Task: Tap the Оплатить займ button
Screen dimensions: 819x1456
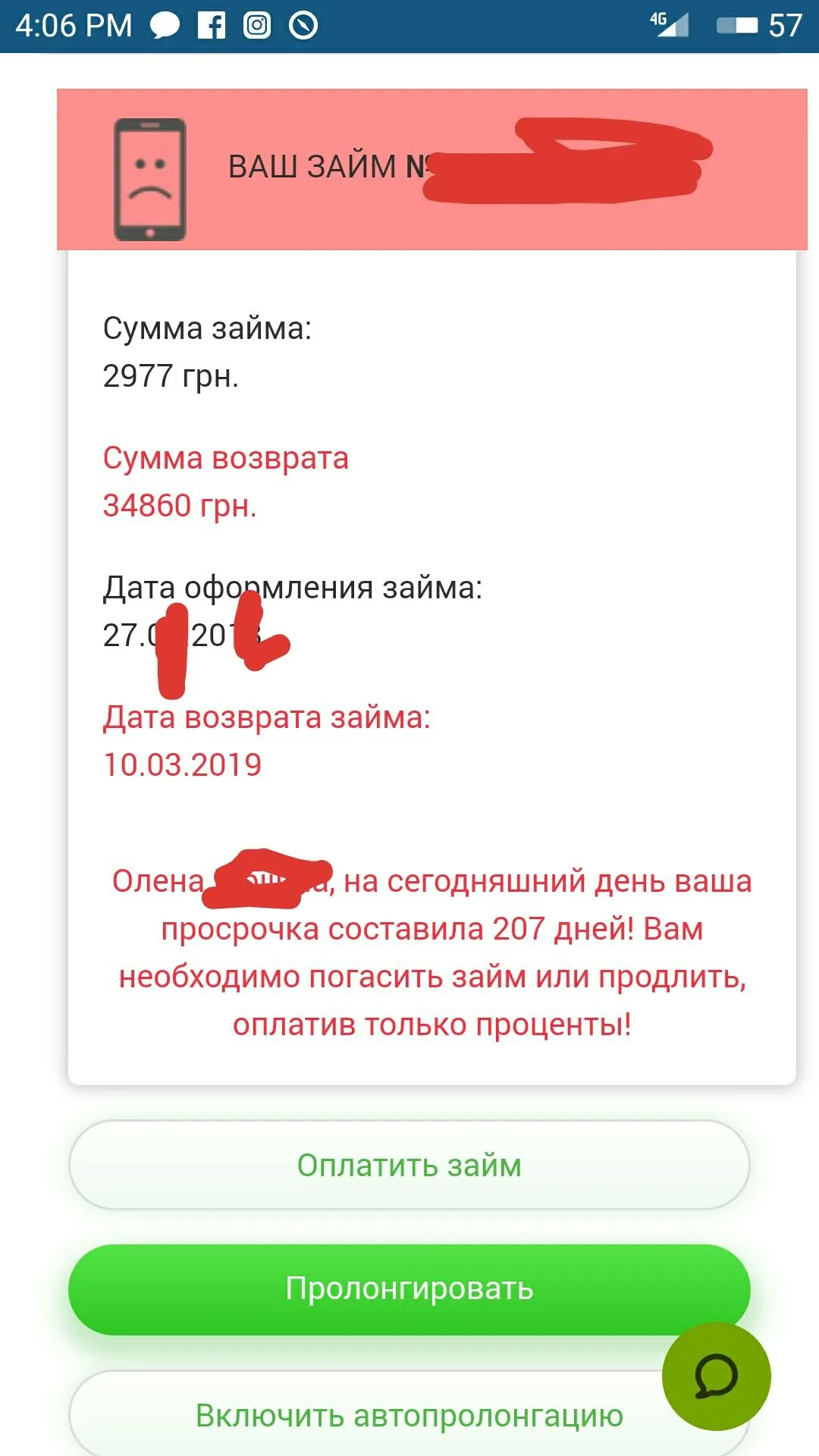Action: [409, 1165]
